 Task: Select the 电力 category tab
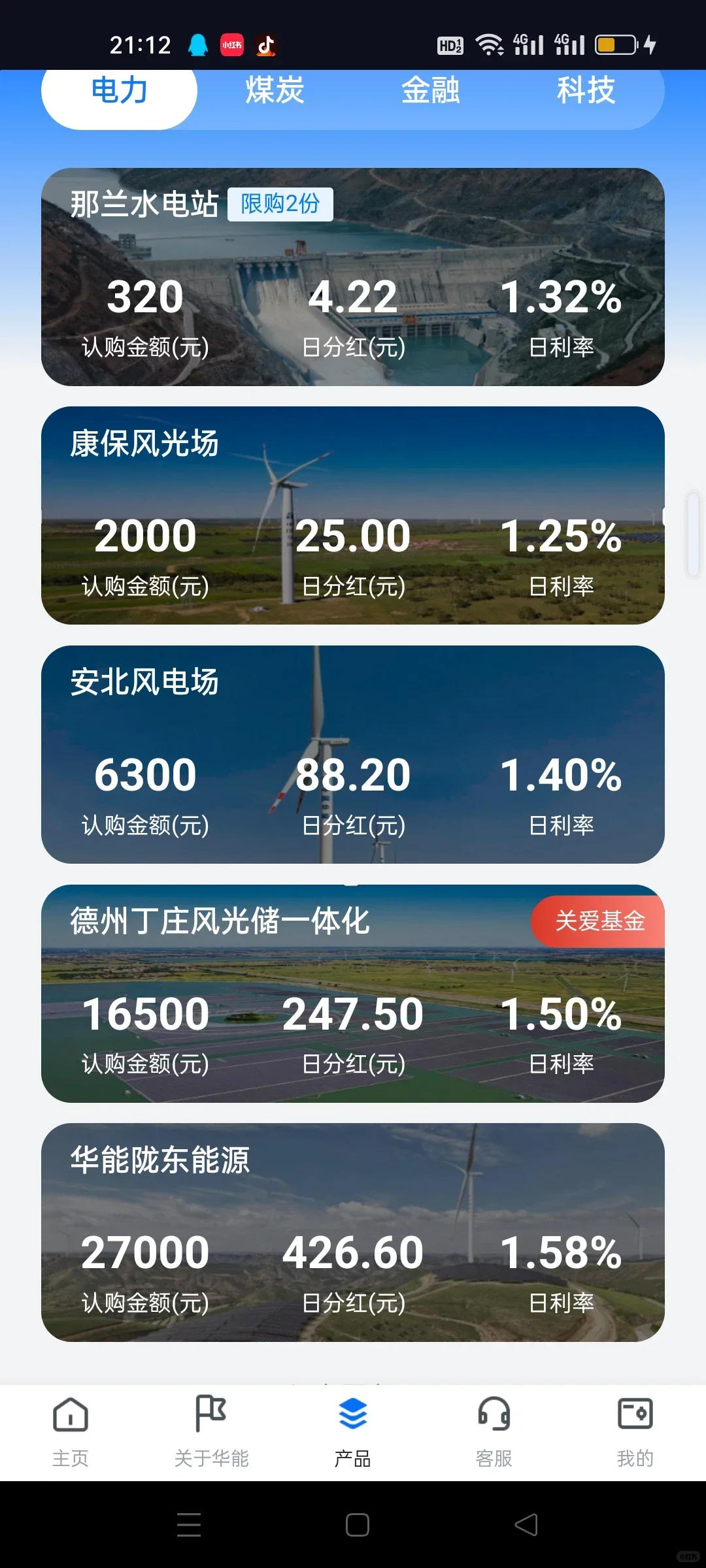pos(119,91)
